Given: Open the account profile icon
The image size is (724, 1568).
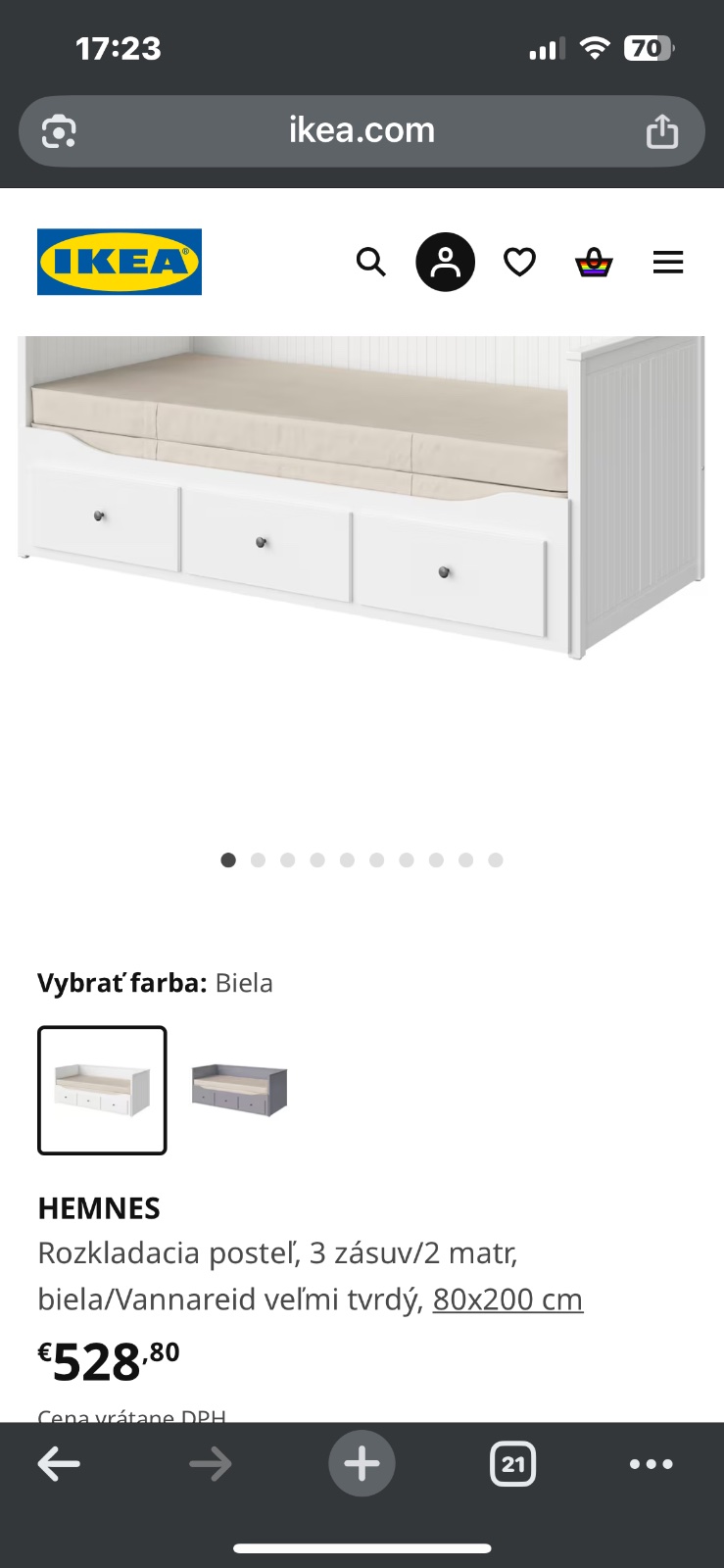Looking at the screenshot, I should click(445, 263).
